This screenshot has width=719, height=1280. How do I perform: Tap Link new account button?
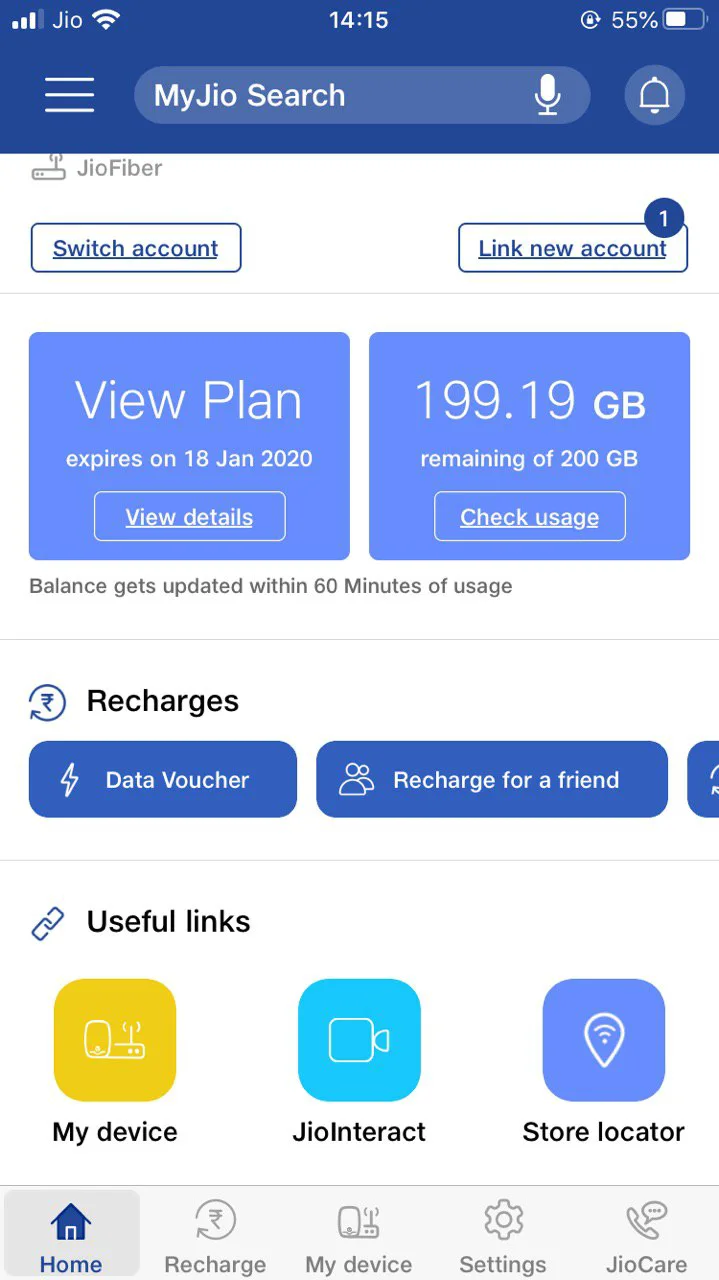pos(572,248)
